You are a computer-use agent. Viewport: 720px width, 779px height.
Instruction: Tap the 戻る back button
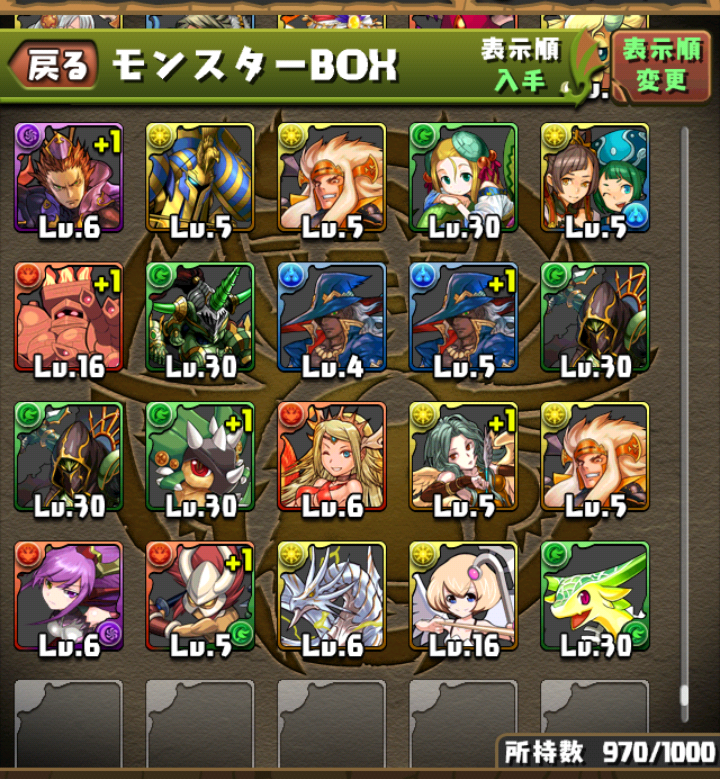coord(55,67)
